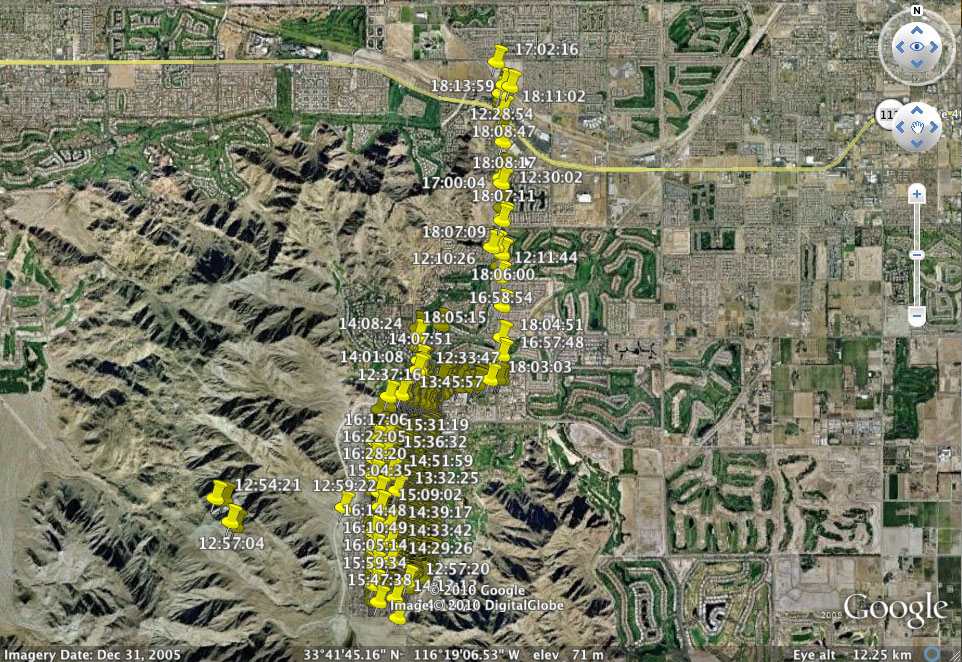Rotate view left with the look joystick
Viewport: 962px width, 662px height.
point(897,47)
